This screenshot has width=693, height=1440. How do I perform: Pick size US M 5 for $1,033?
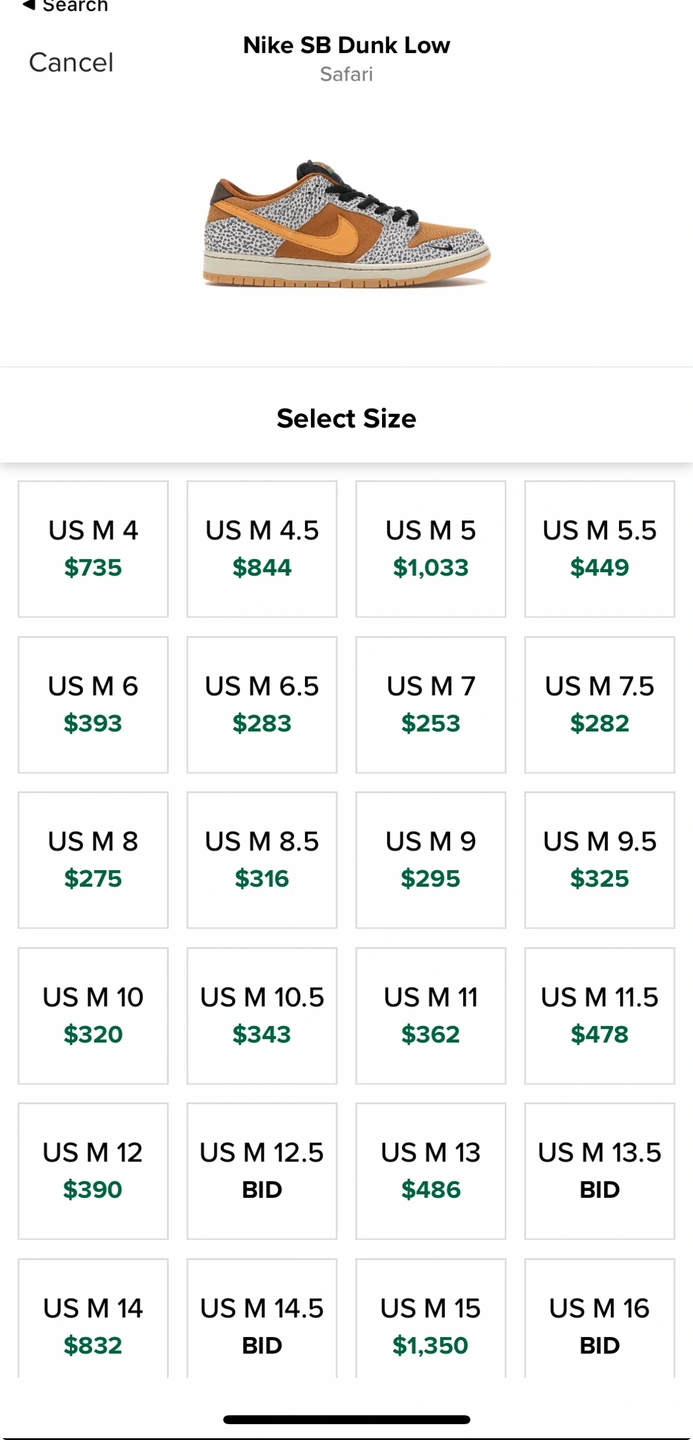point(431,549)
